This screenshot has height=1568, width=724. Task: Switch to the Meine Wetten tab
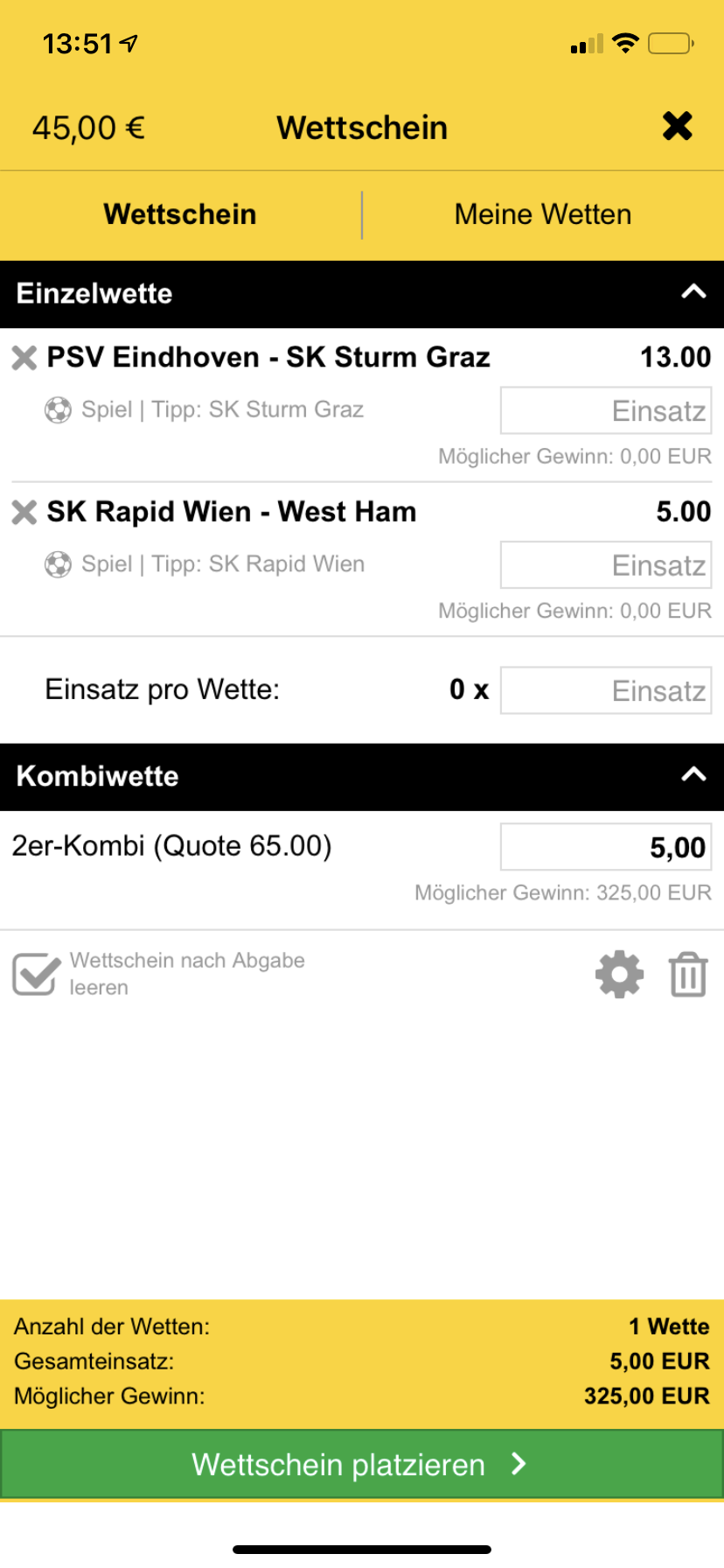click(543, 214)
